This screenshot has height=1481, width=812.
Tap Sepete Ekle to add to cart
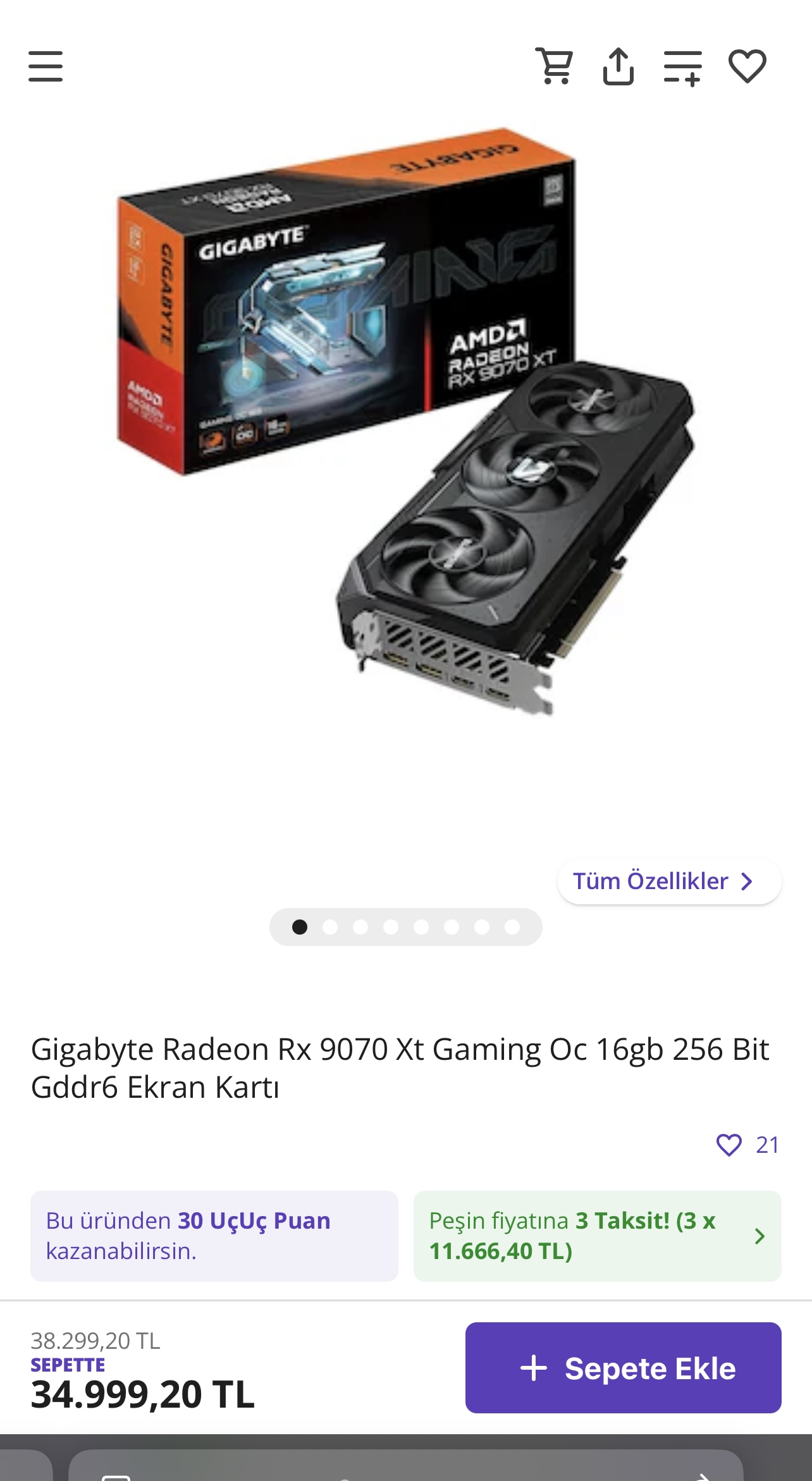pyautogui.click(x=623, y=1368)
